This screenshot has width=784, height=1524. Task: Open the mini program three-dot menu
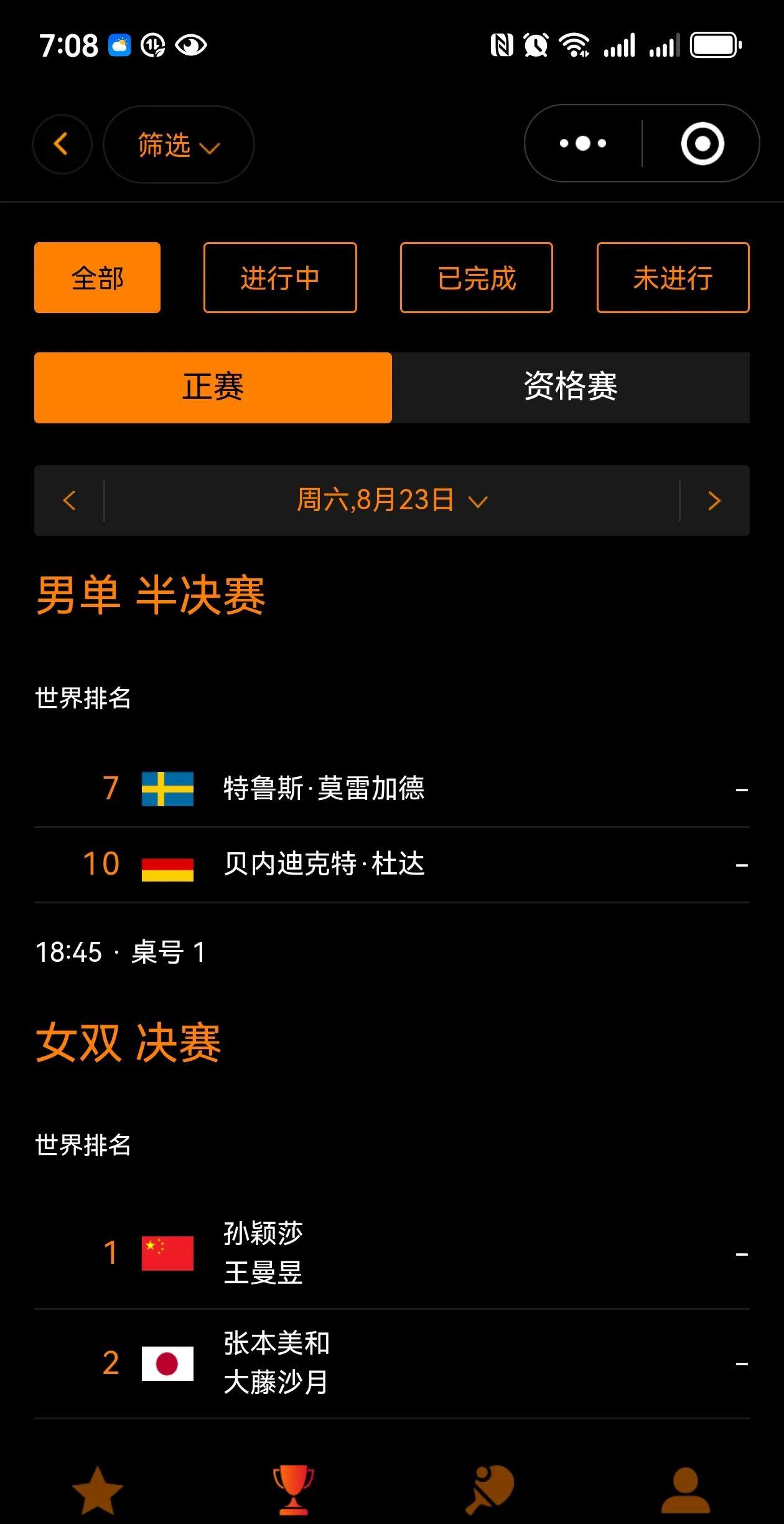click(x=583, y=144)
